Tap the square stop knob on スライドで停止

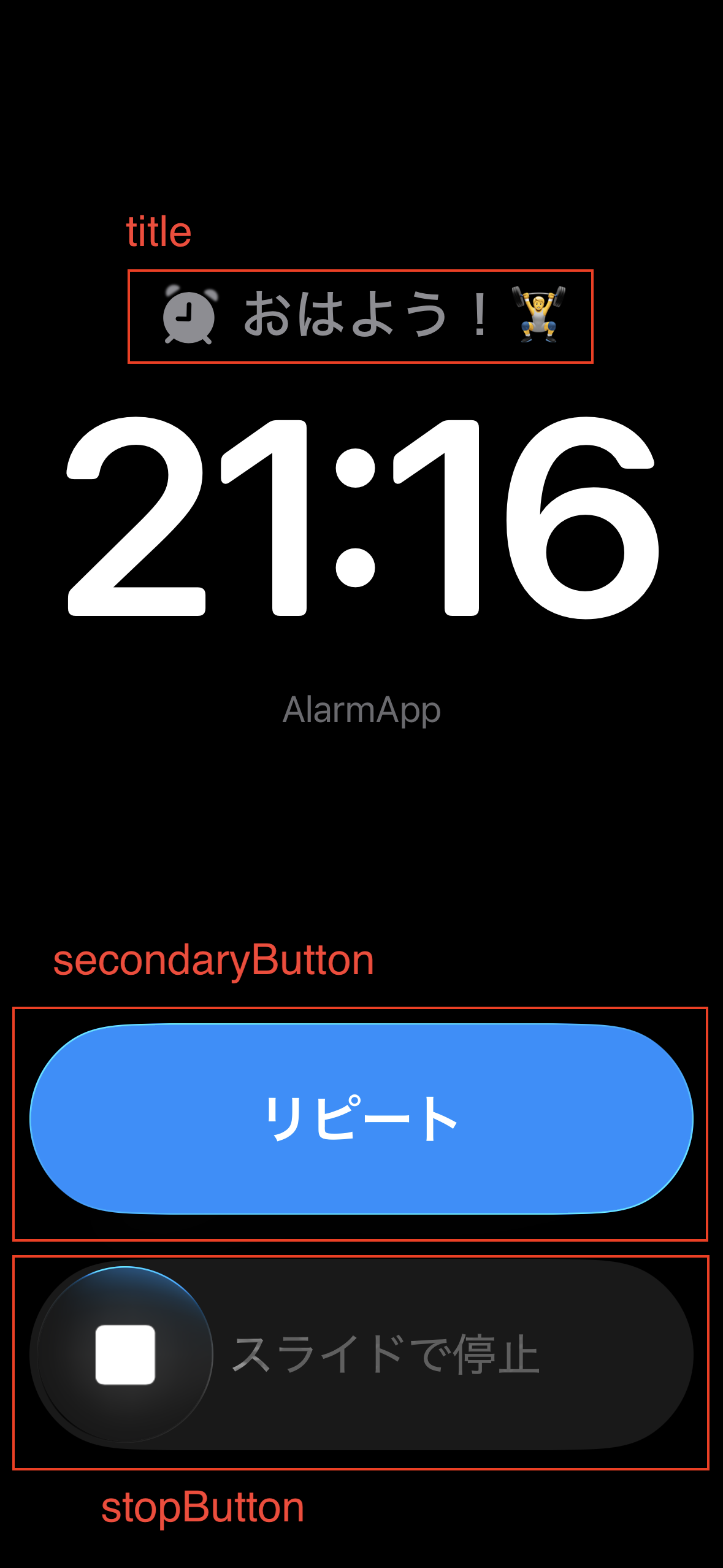coord(125,1354)
